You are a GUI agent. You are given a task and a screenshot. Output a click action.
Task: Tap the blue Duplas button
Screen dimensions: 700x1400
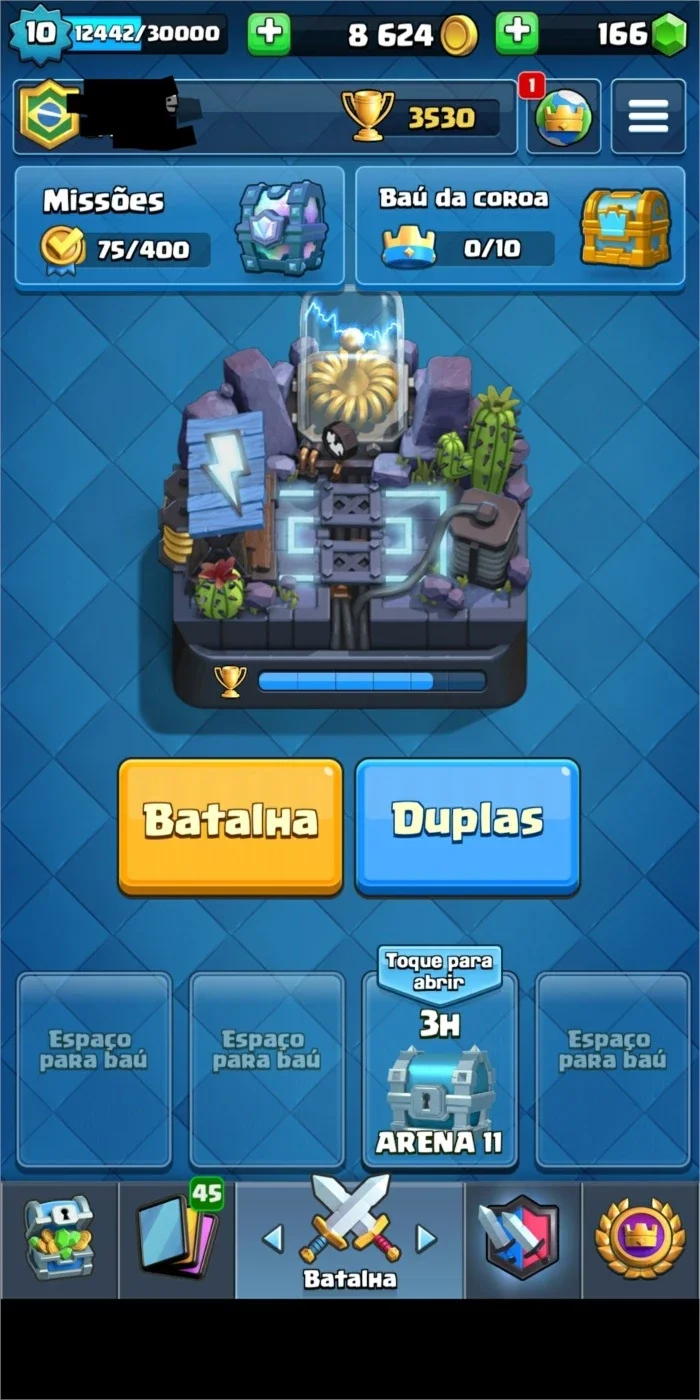point(467,825)
